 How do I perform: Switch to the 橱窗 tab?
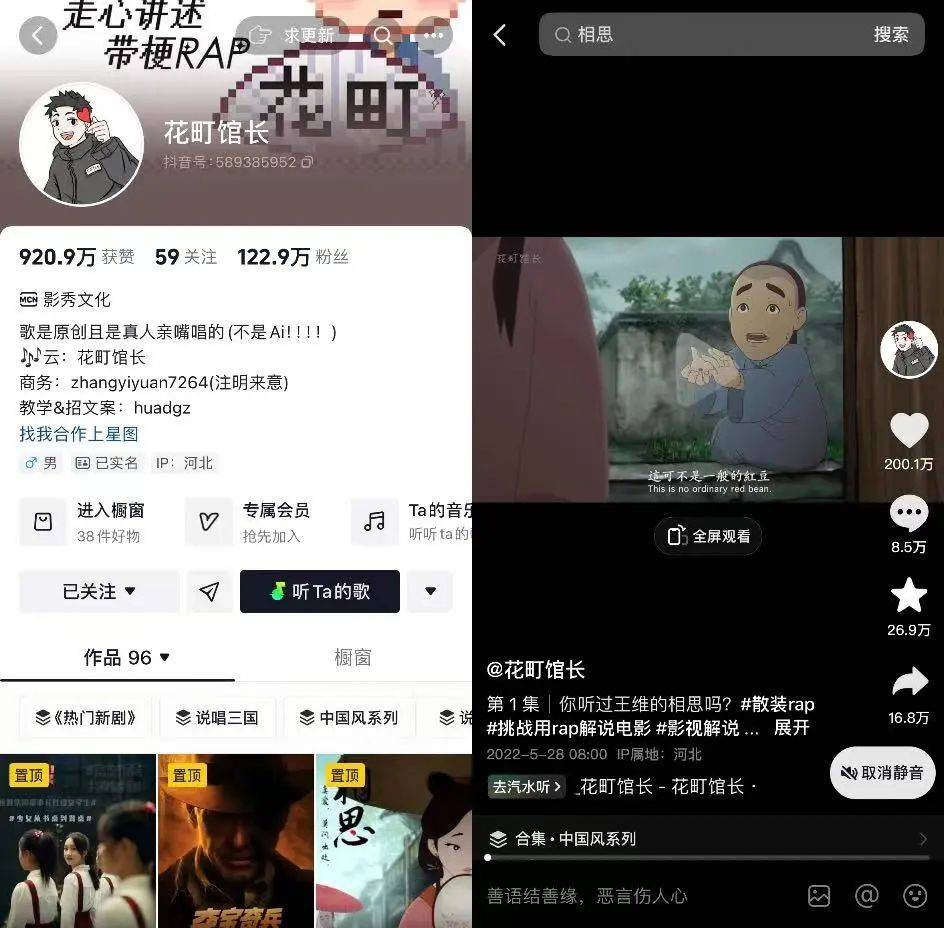(x=352, y=657)
